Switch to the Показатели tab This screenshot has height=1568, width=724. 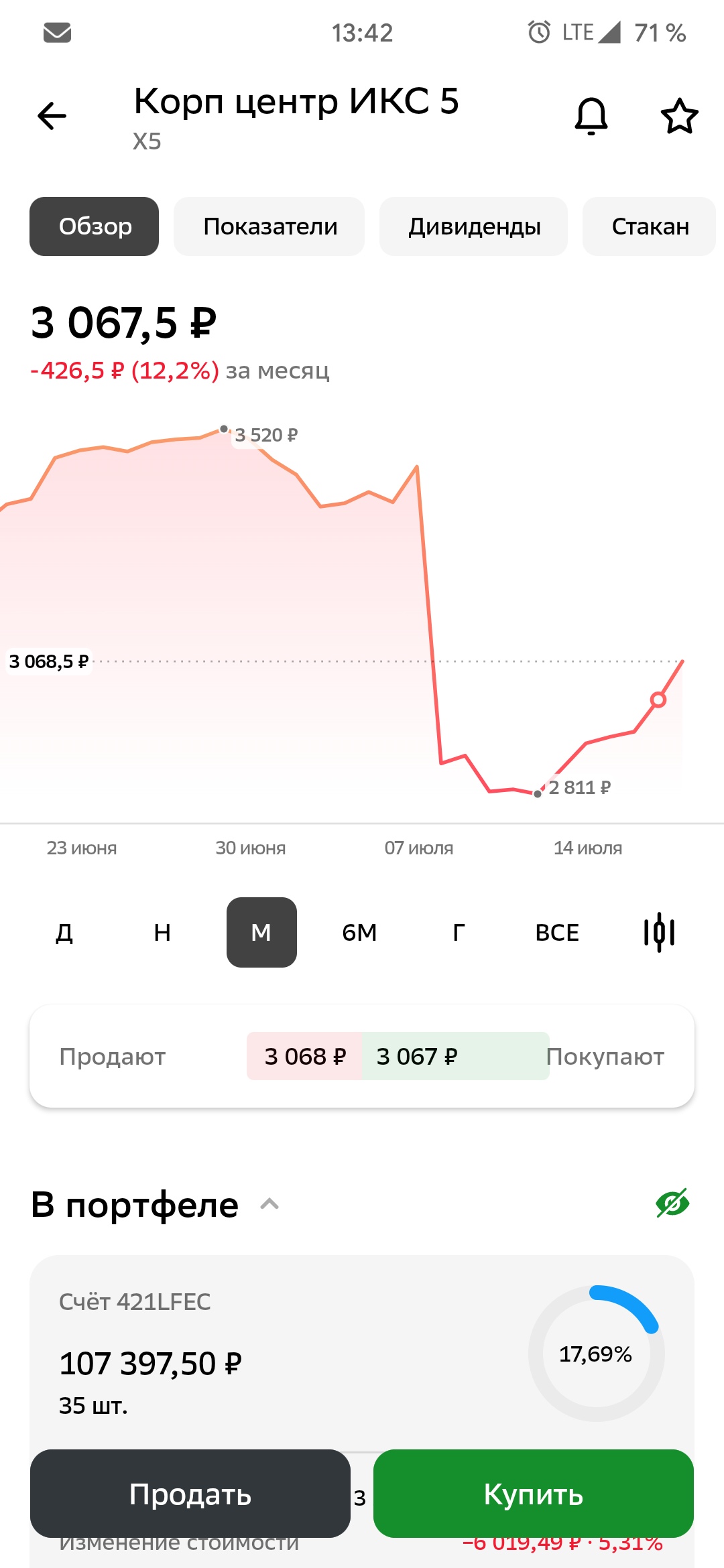[269, 226]
